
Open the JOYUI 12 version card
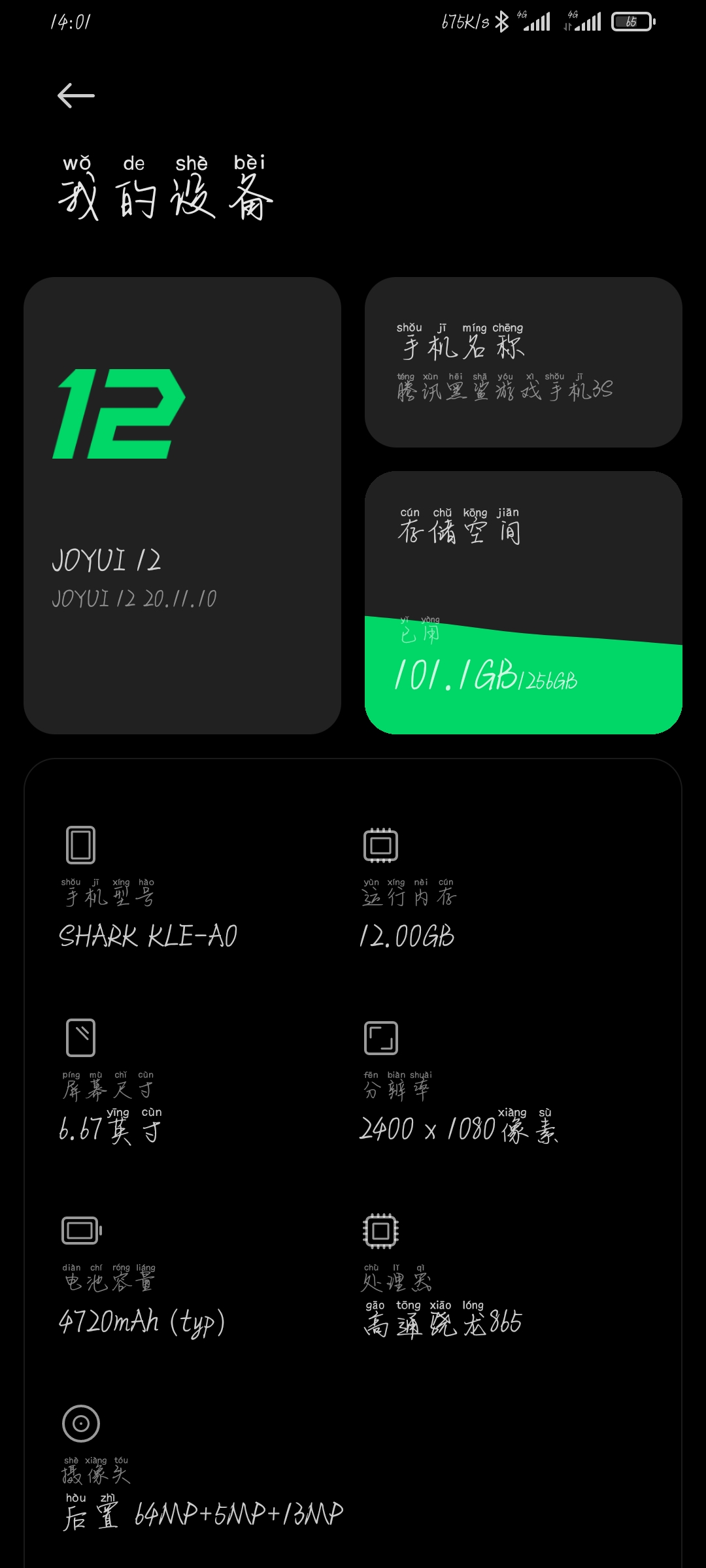click(182, 506)
